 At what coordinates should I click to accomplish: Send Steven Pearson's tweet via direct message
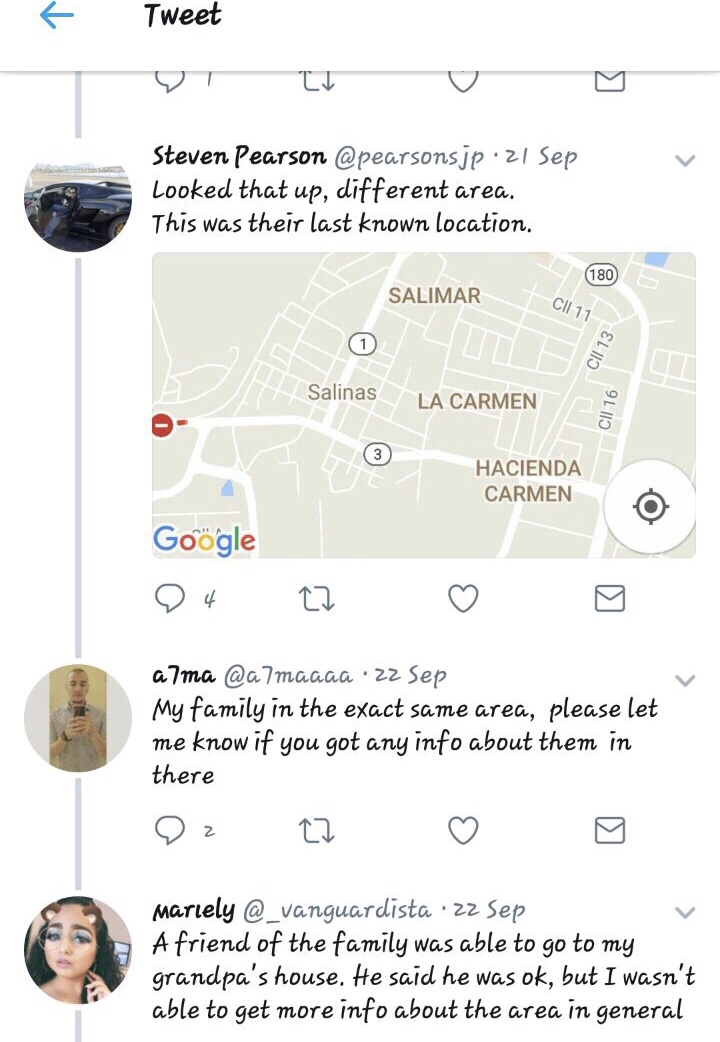tap(609, 598)
